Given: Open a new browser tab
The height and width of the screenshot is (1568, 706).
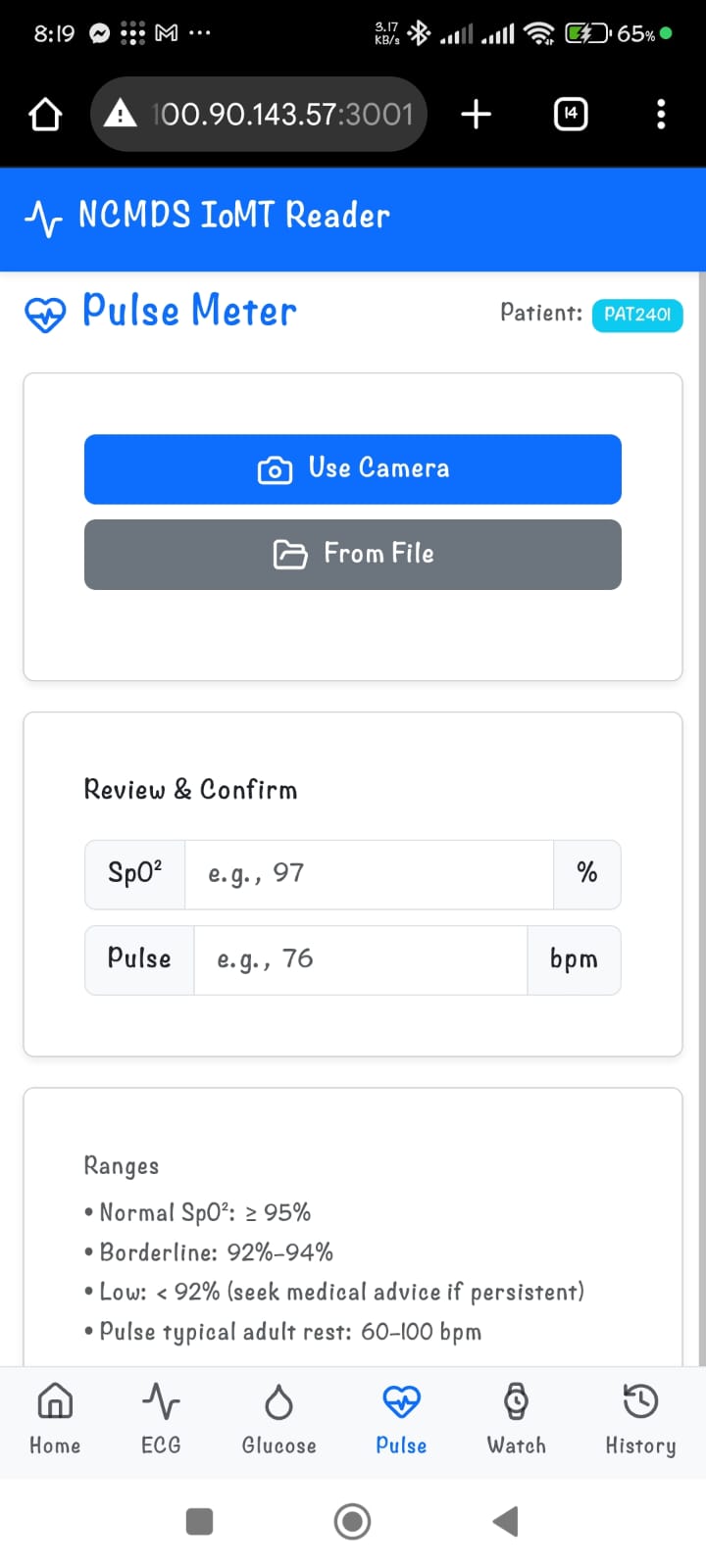Looking at the screenshot, I should click(x=475, y=113).
